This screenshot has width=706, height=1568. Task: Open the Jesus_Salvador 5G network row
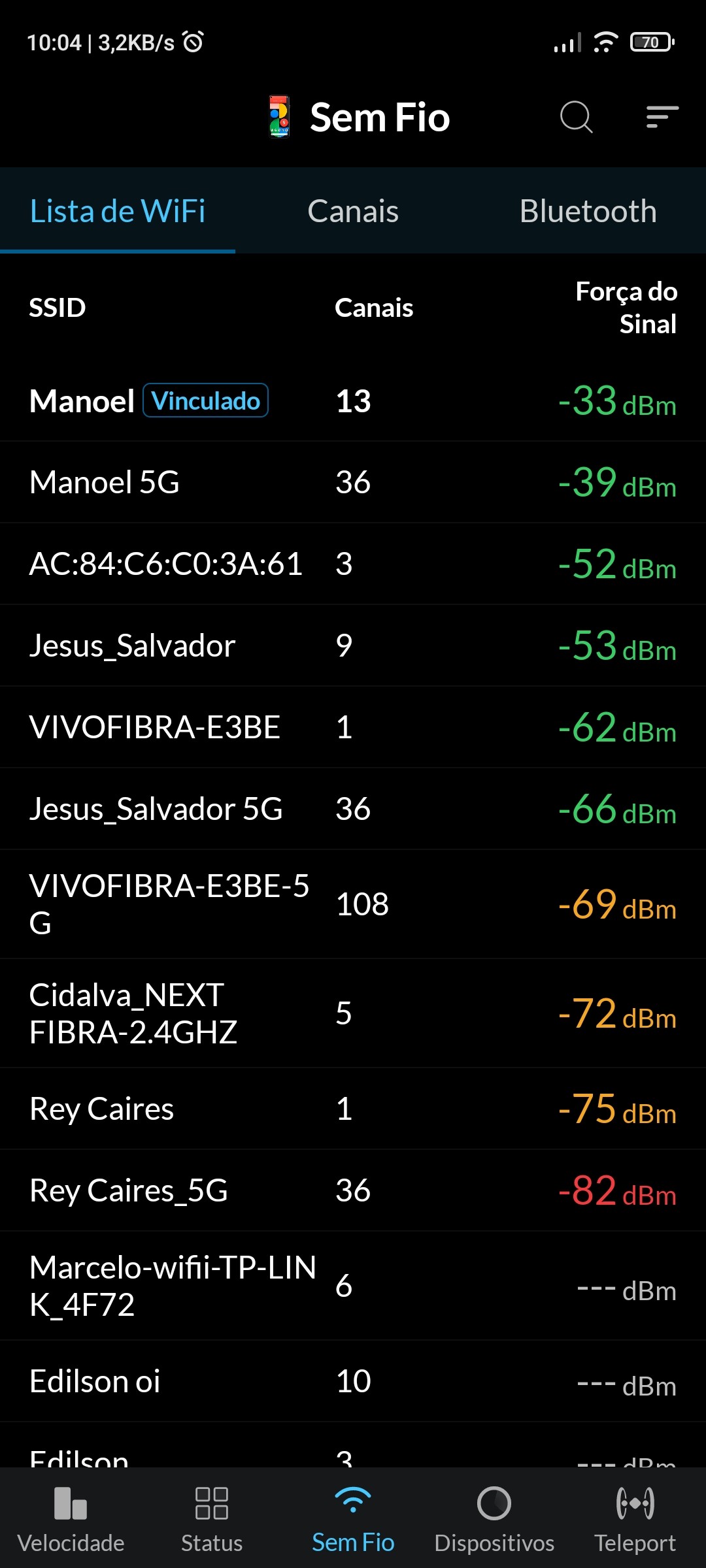coord(353,809)
